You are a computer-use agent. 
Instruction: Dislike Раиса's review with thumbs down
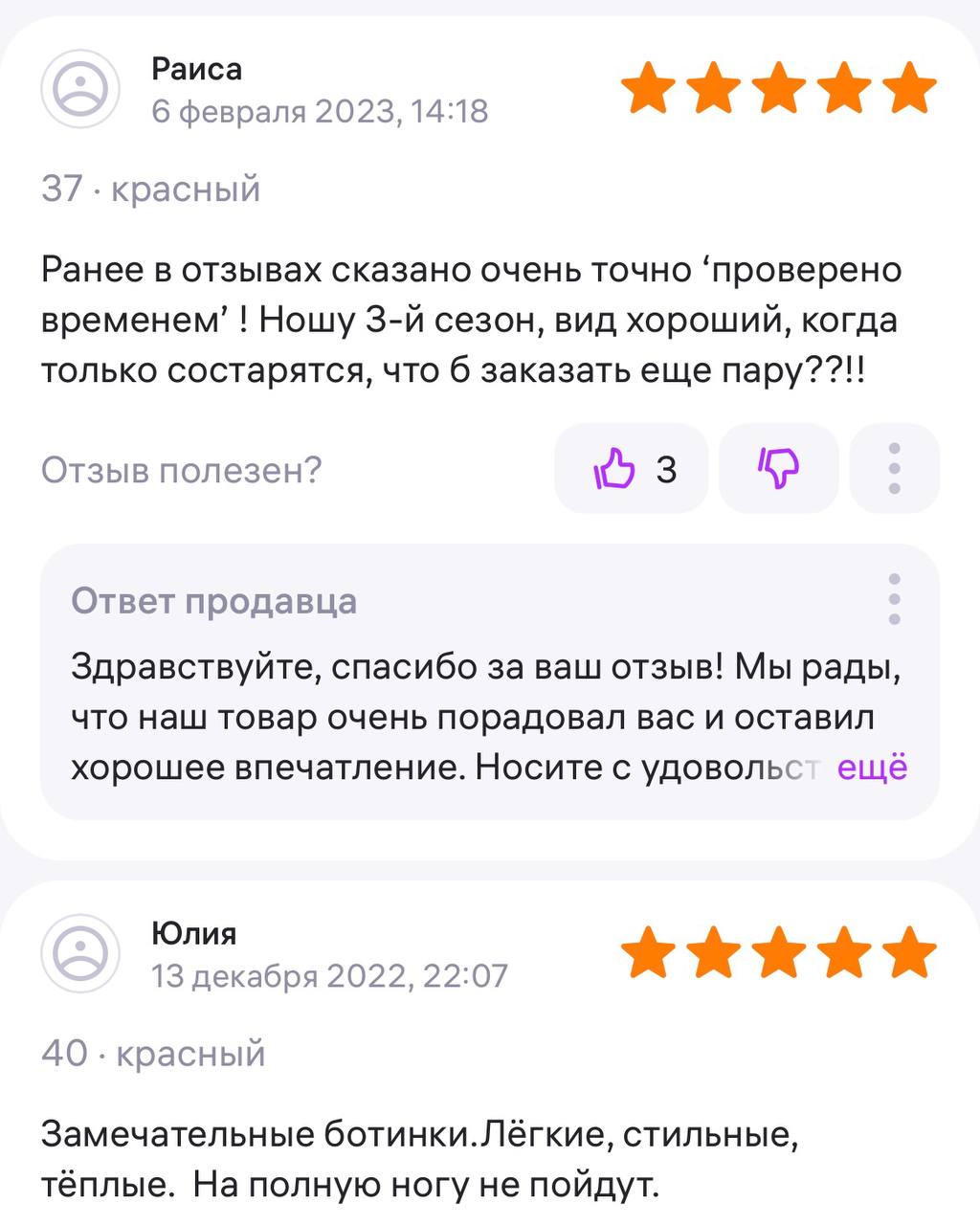pyautogui.click(x=778, y=469)
